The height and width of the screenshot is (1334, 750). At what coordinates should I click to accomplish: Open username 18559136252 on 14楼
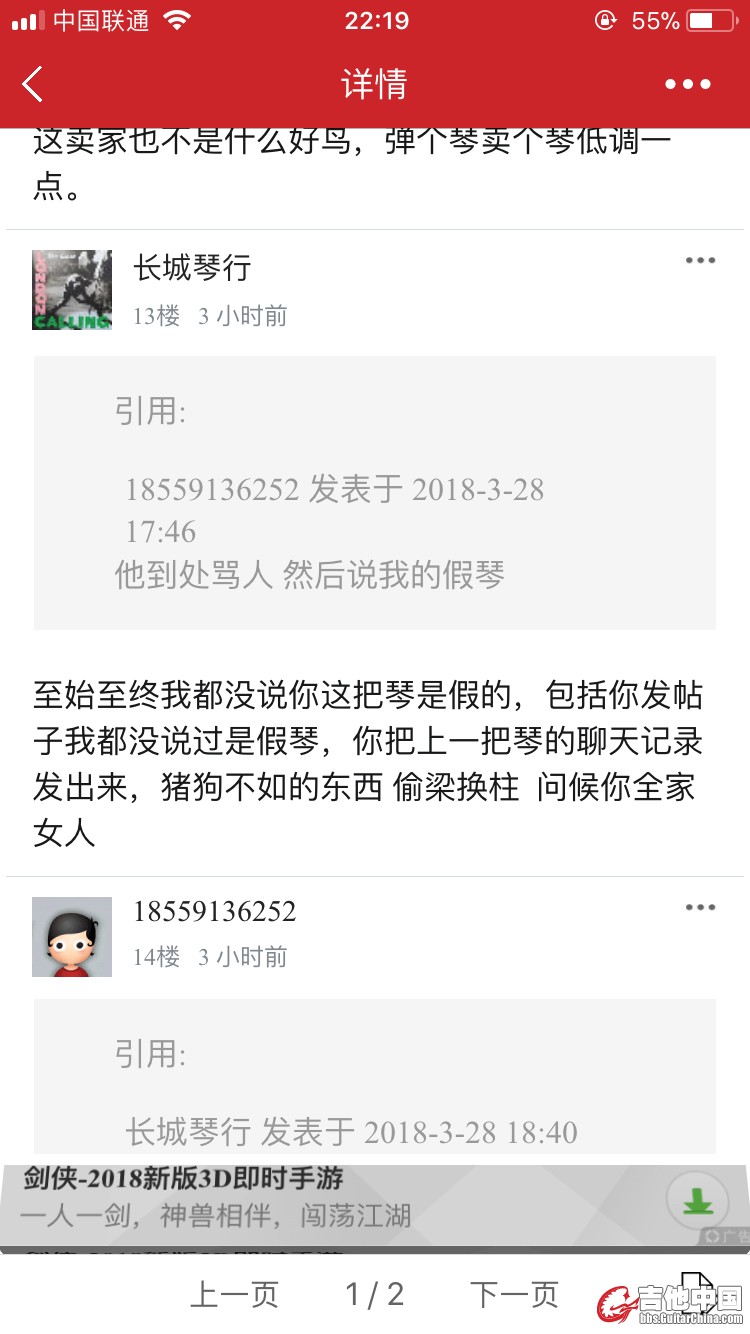pos(215,912)
